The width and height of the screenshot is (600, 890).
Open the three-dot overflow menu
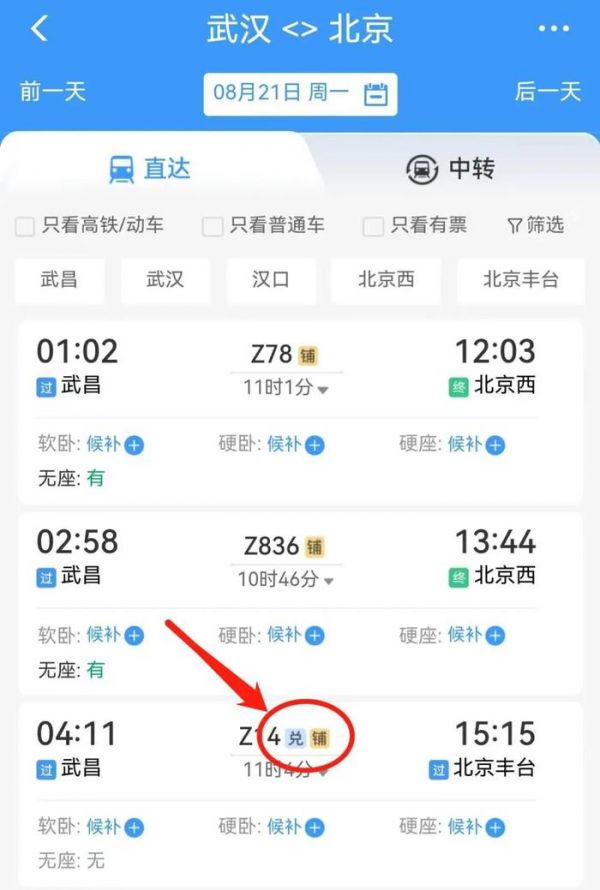[x=553, y=29]
